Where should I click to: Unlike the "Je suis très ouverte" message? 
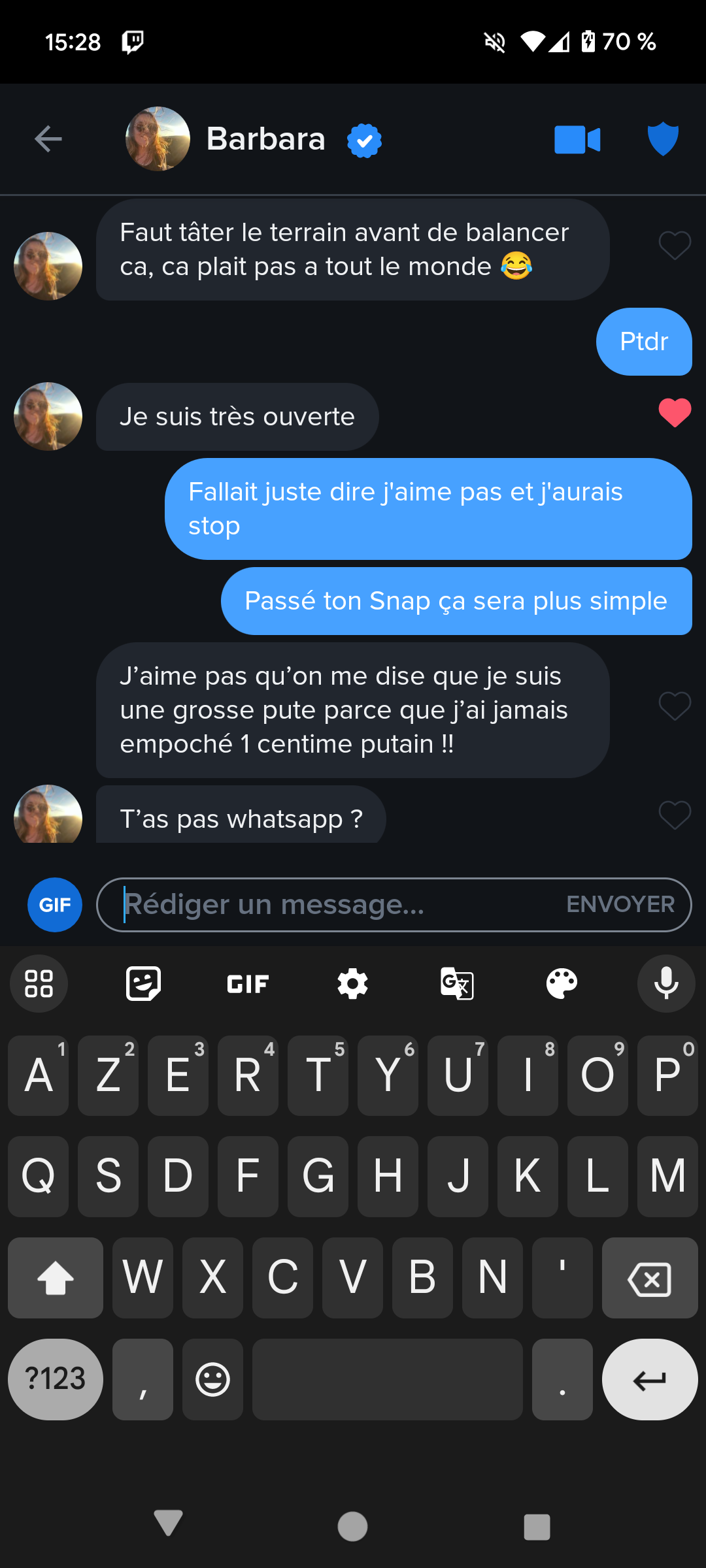[x=675, y=413]
